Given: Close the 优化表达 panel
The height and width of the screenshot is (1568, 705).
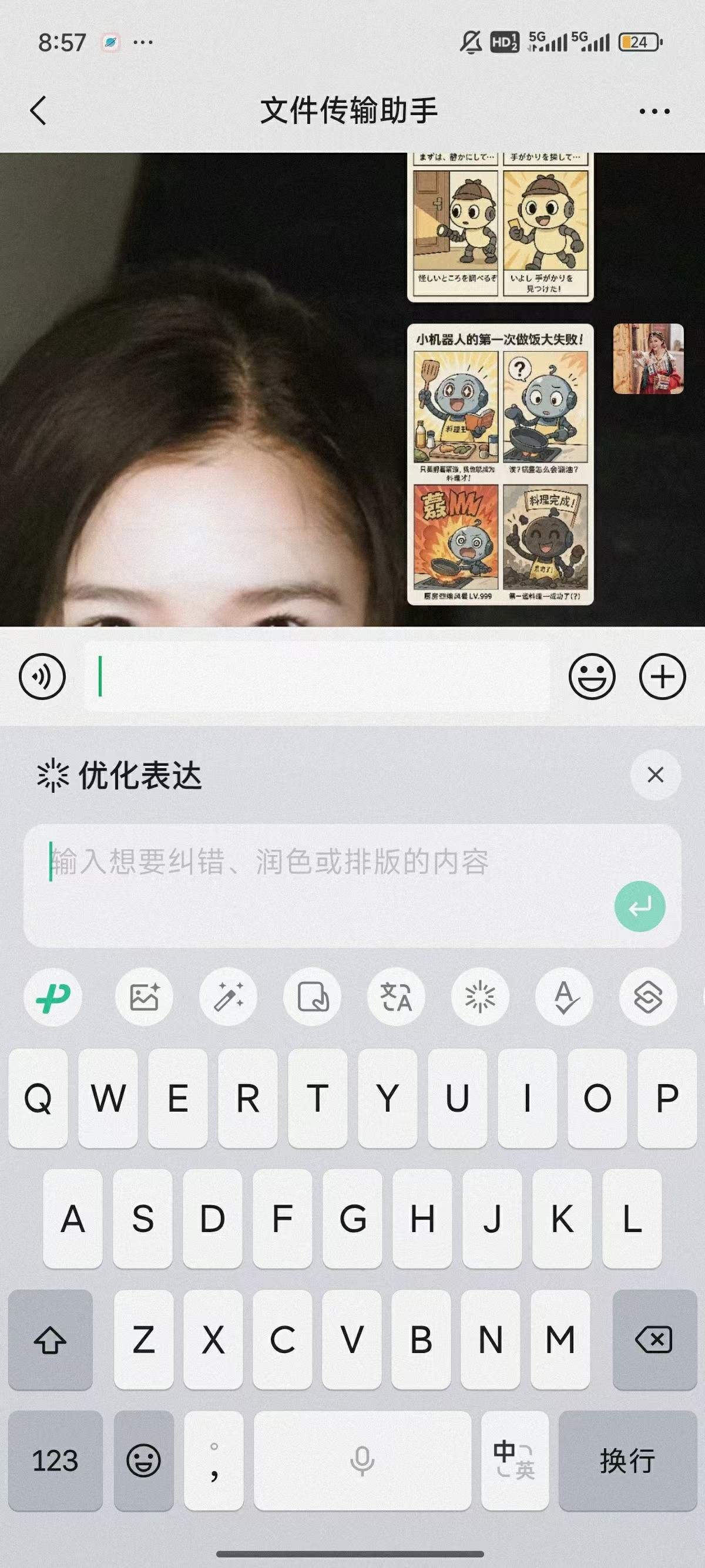Looking at the screenshot, I should coord(655,775).
